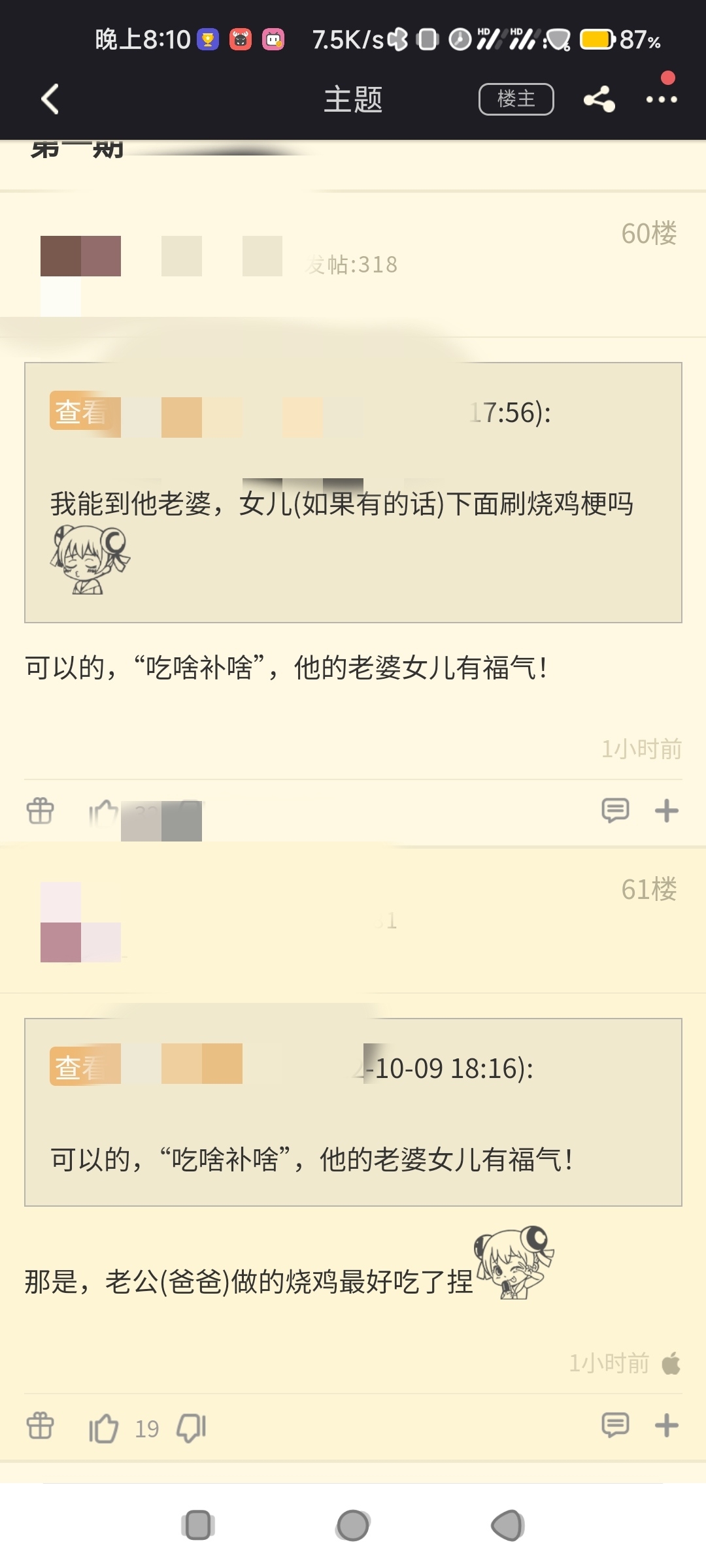Tap 查看 in the 60楼 quoted post
706x1568 pixels.
click(78, 412)
